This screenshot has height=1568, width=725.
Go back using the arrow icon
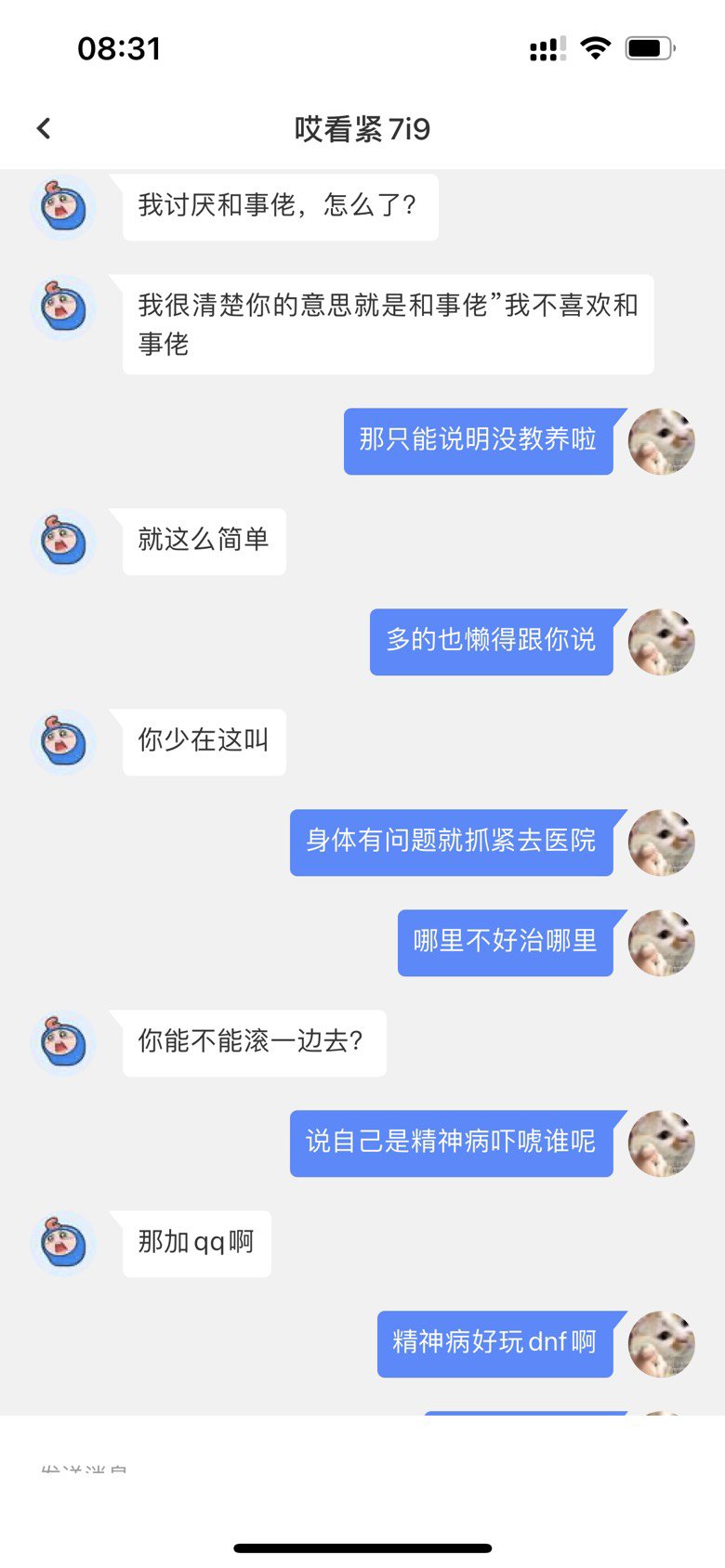pos(44,128)
